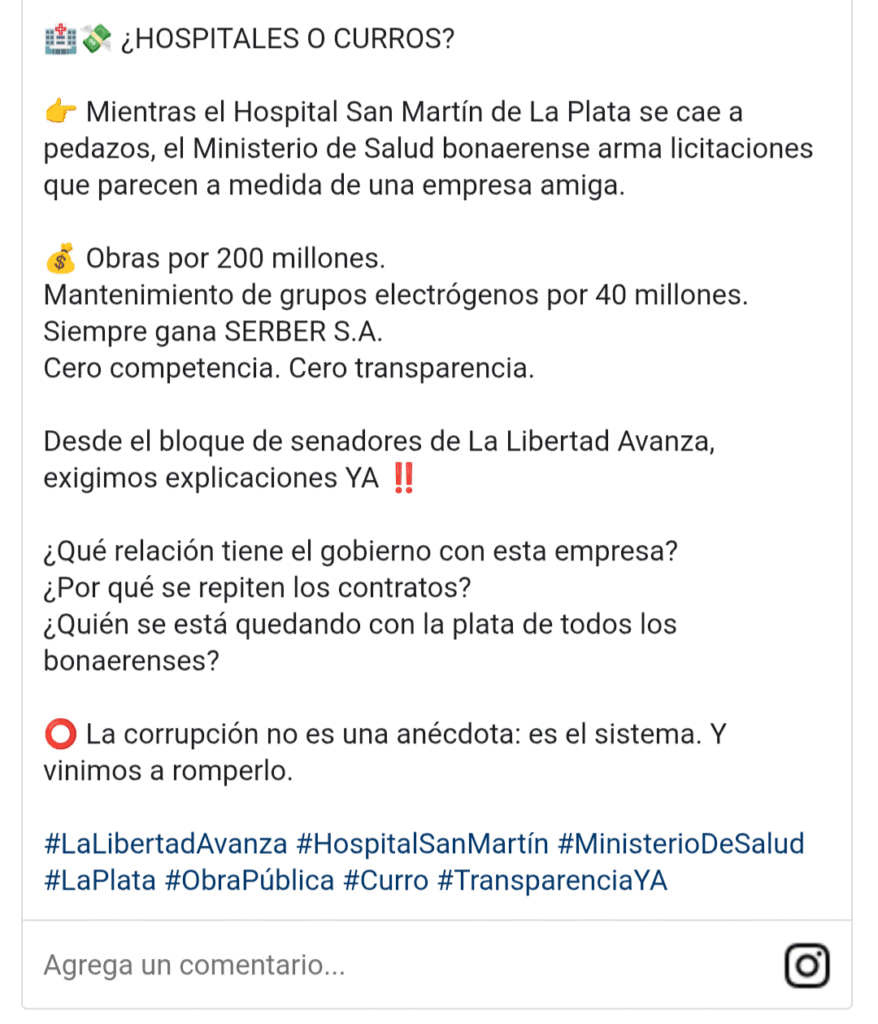
Task: Open the #LaLibertadAvanza hashtag
Action: [165, 843]
